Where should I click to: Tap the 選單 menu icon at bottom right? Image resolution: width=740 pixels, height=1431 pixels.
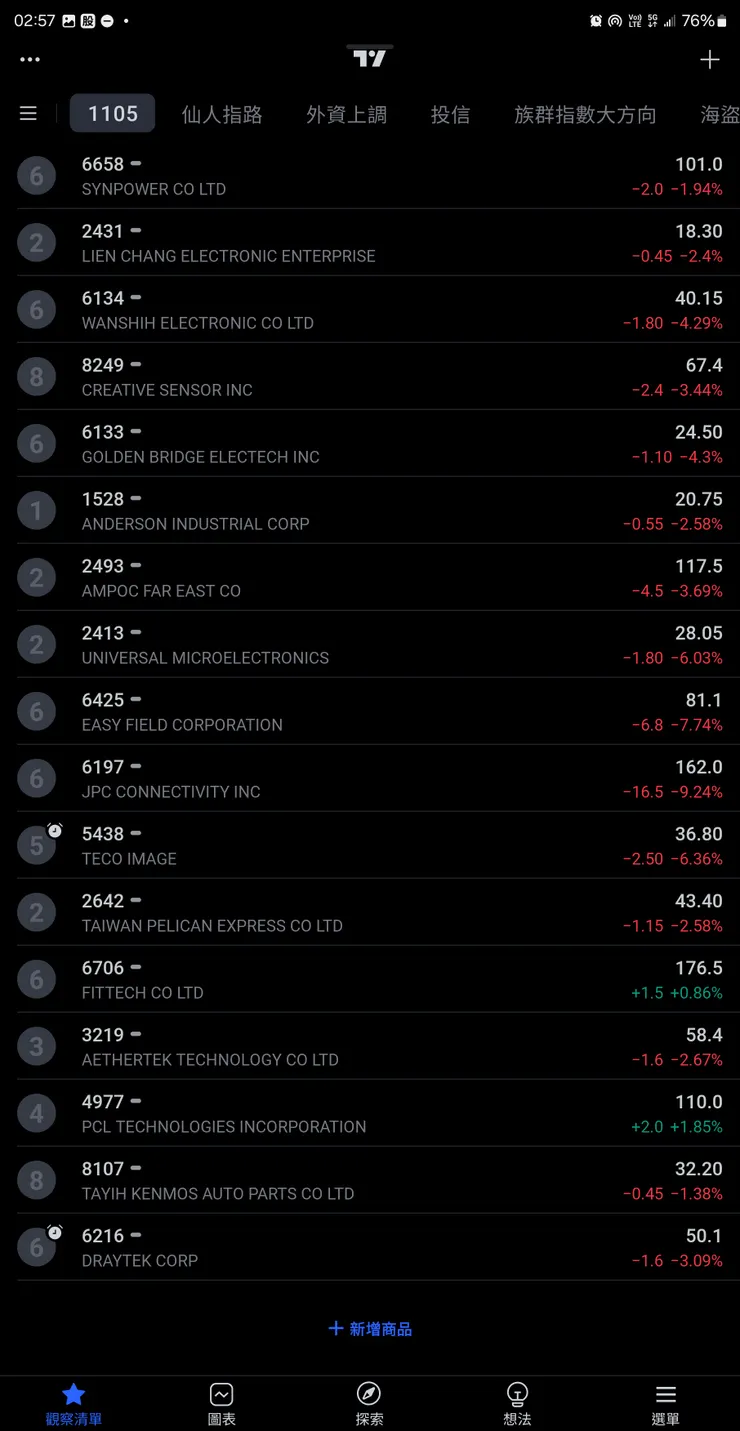pyautogui.click(x=665, y=1400)
